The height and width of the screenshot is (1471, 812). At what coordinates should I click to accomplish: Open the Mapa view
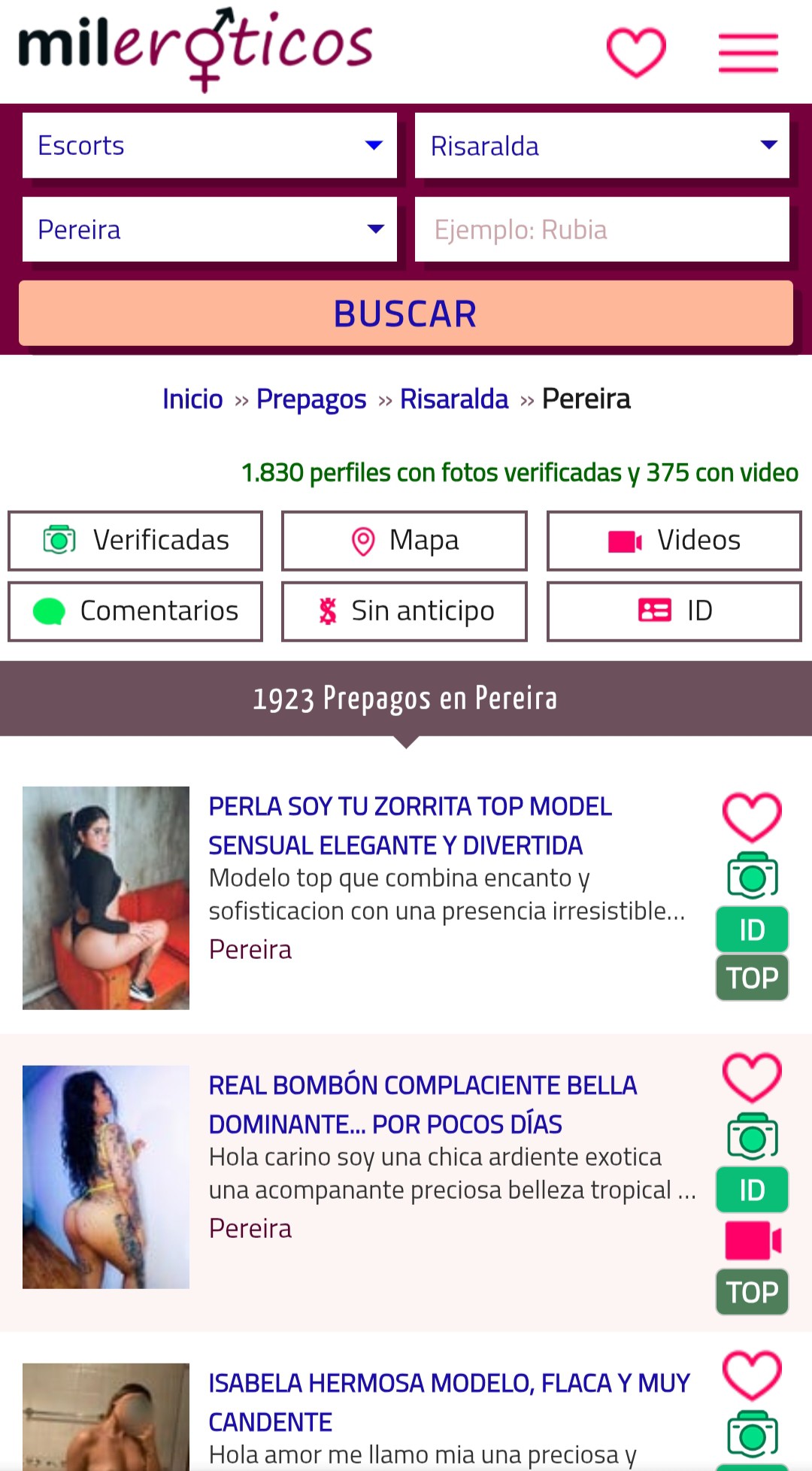[x=404, y=541]
